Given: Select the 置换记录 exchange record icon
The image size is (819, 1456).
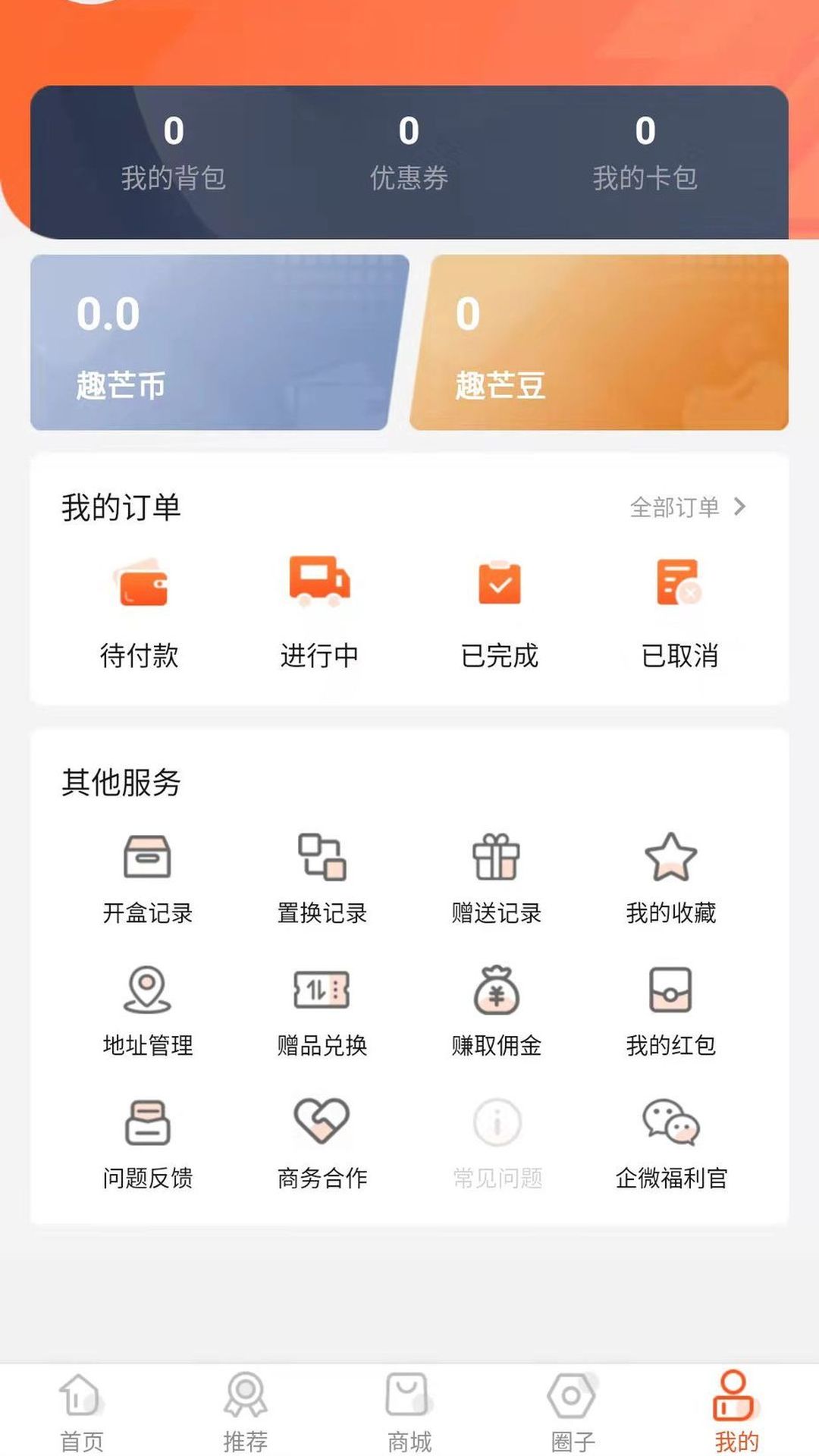Looking at the screenshot, I should tap(322, 864).
